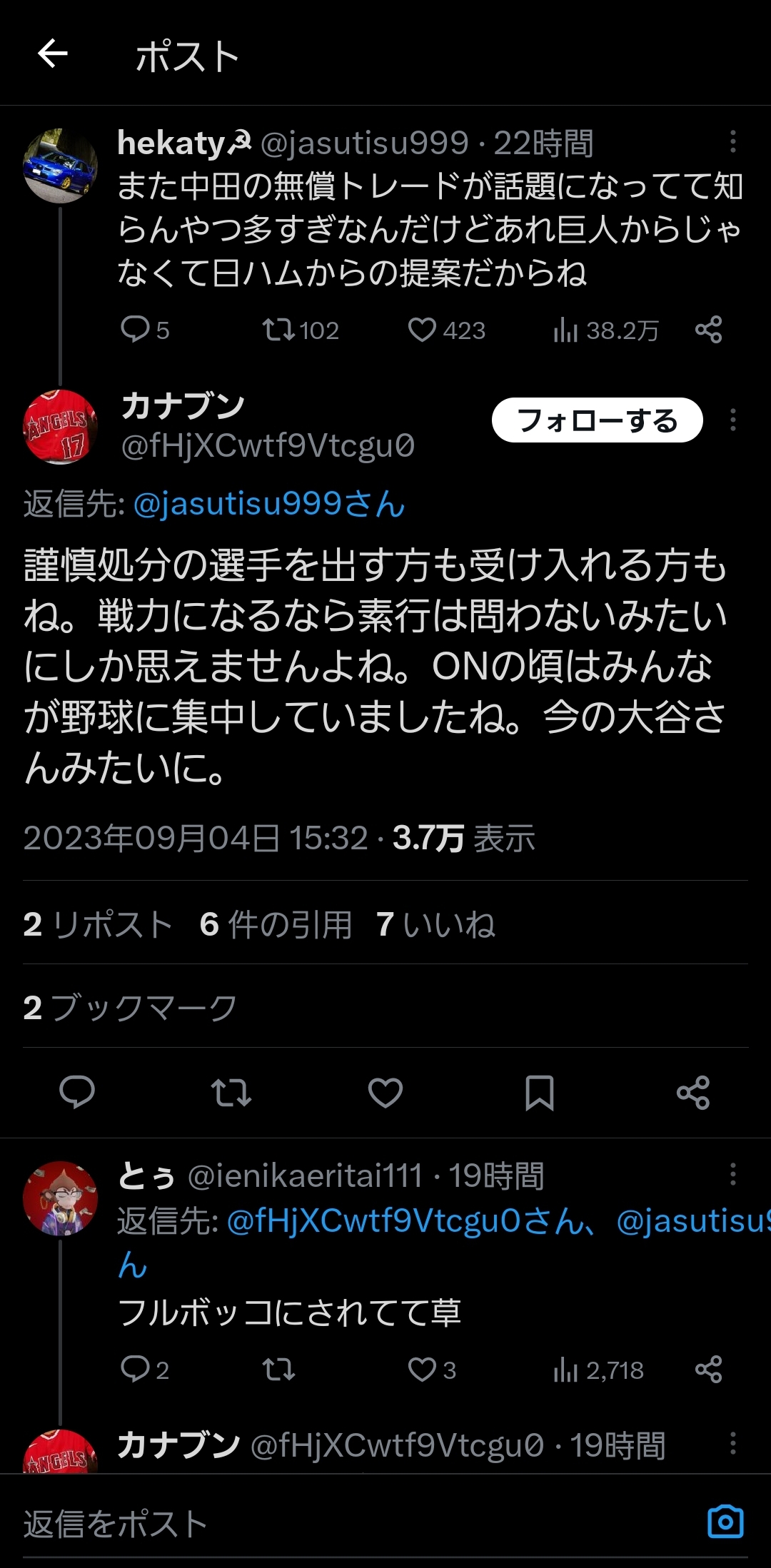Select the ポスト header title
The height and width of the screenshot is (1568, 771).
(186, 57)
